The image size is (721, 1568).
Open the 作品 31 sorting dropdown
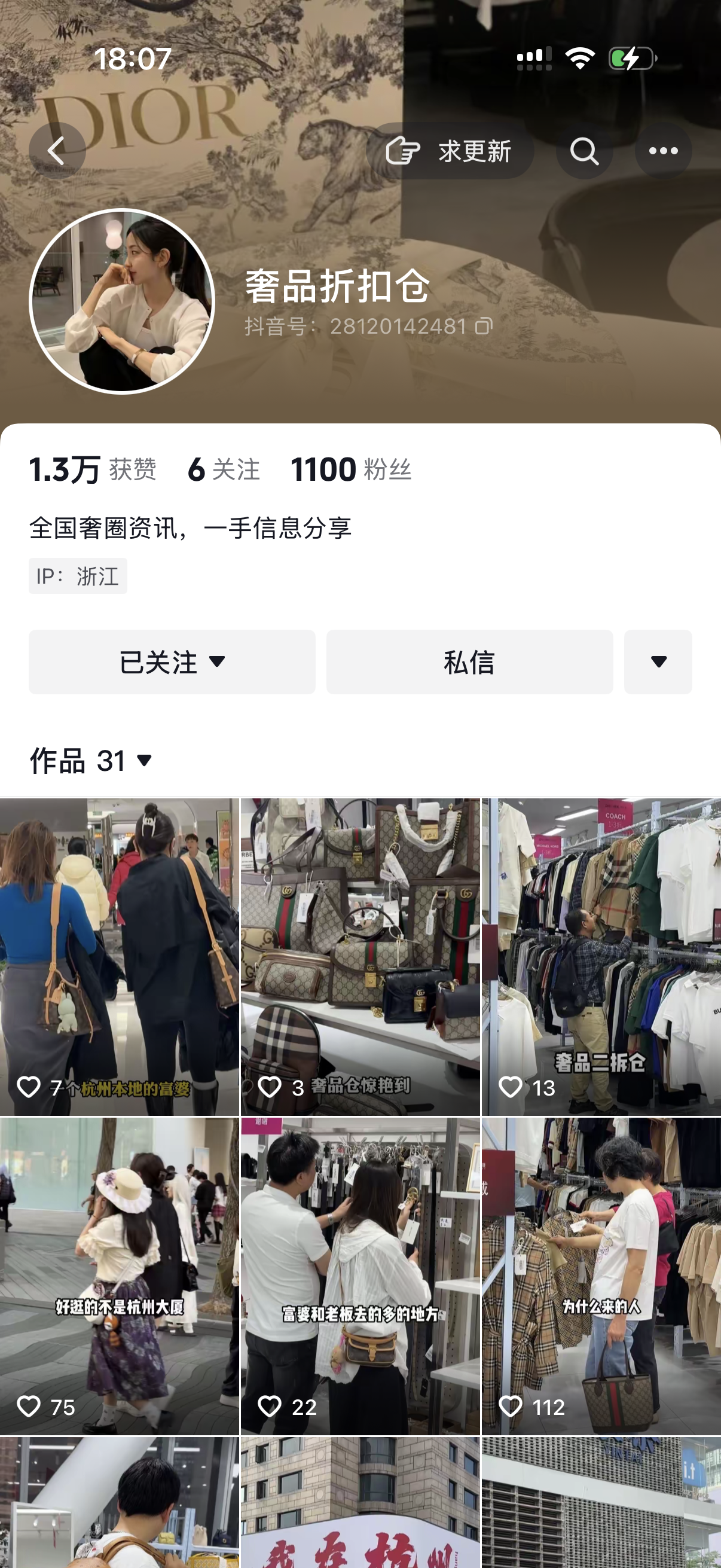[91, 760]
